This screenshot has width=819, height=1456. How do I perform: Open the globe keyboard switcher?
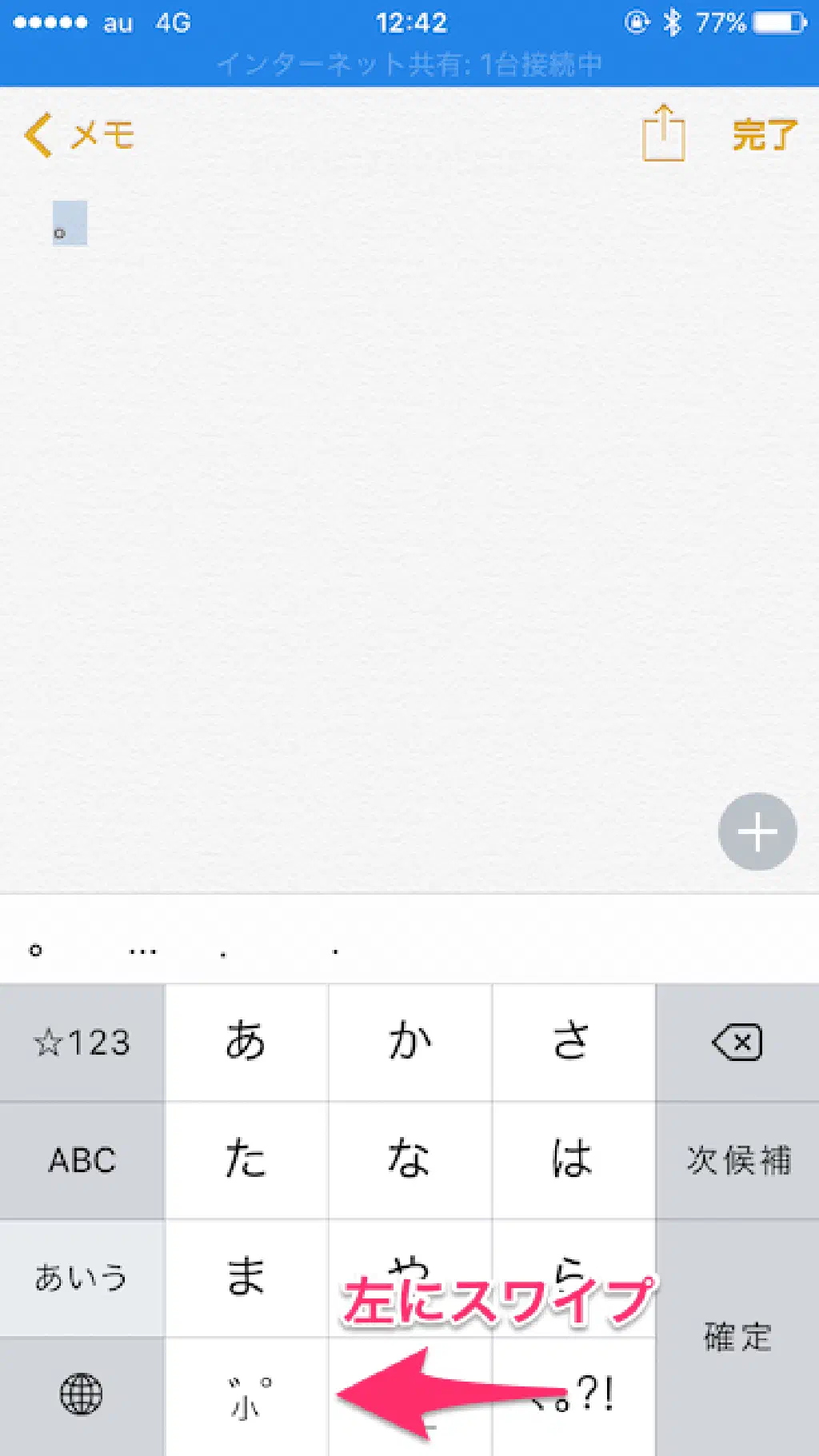point(82,1395)
